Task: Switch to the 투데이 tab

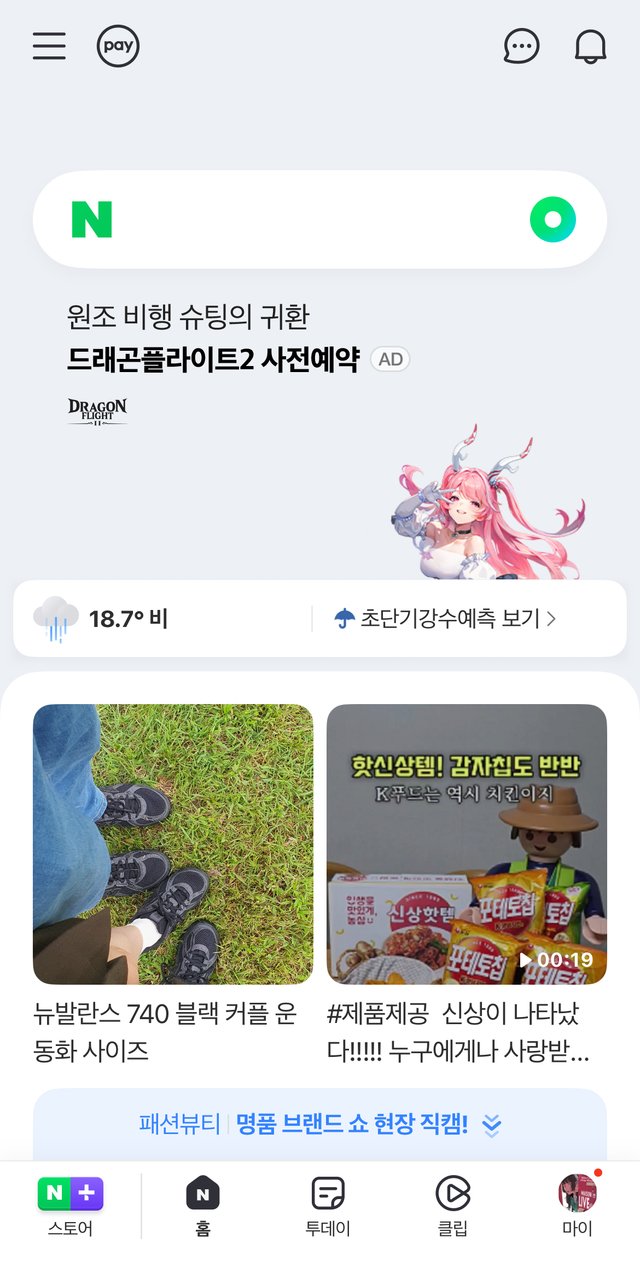Action: 328,1205
